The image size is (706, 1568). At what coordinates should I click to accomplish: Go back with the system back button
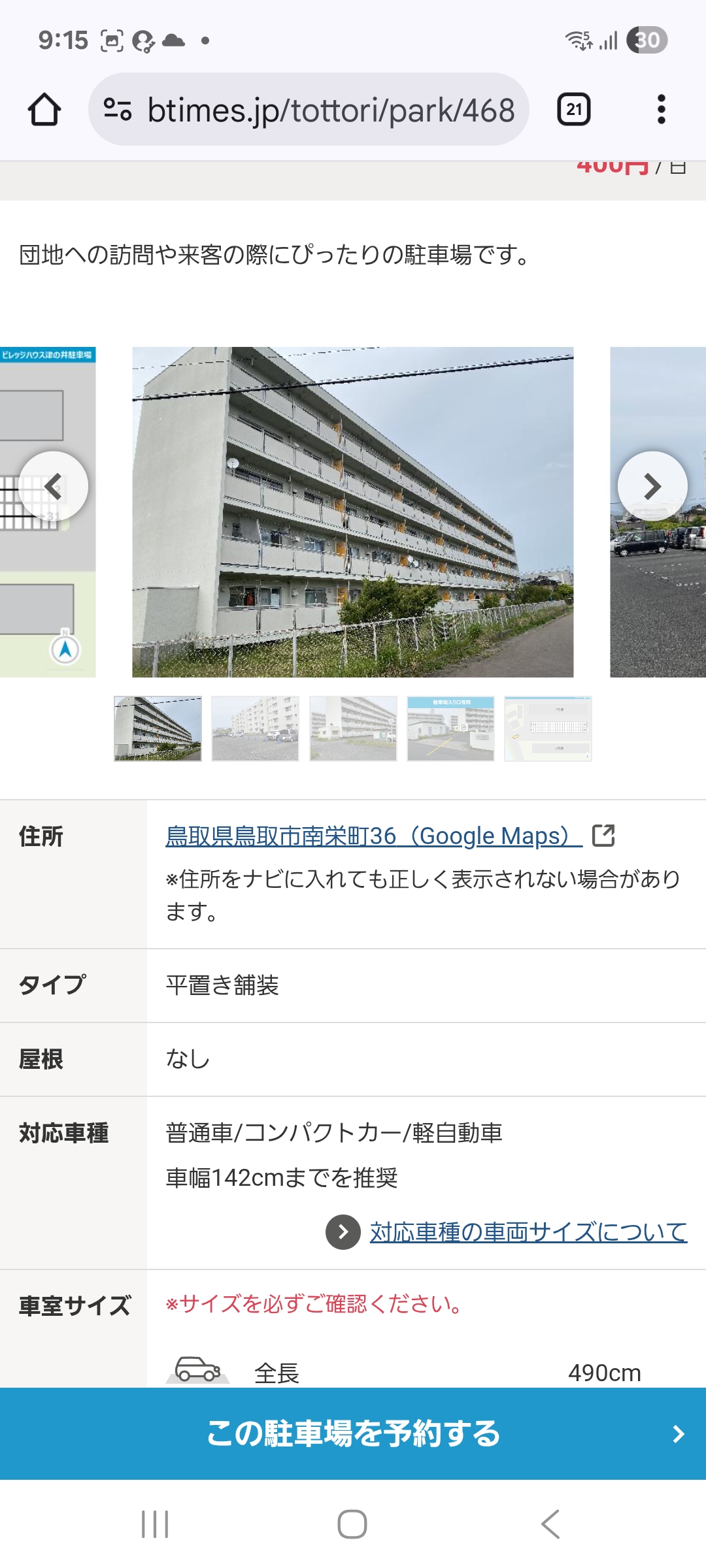coord(550,1524)
